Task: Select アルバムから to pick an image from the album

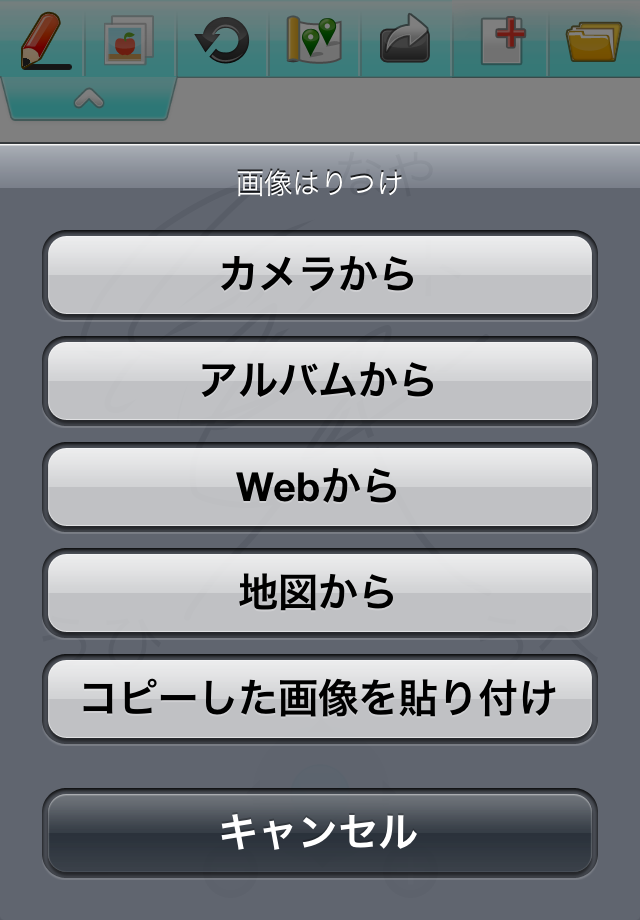Action: pyautogui.click(x=319, y=381)
